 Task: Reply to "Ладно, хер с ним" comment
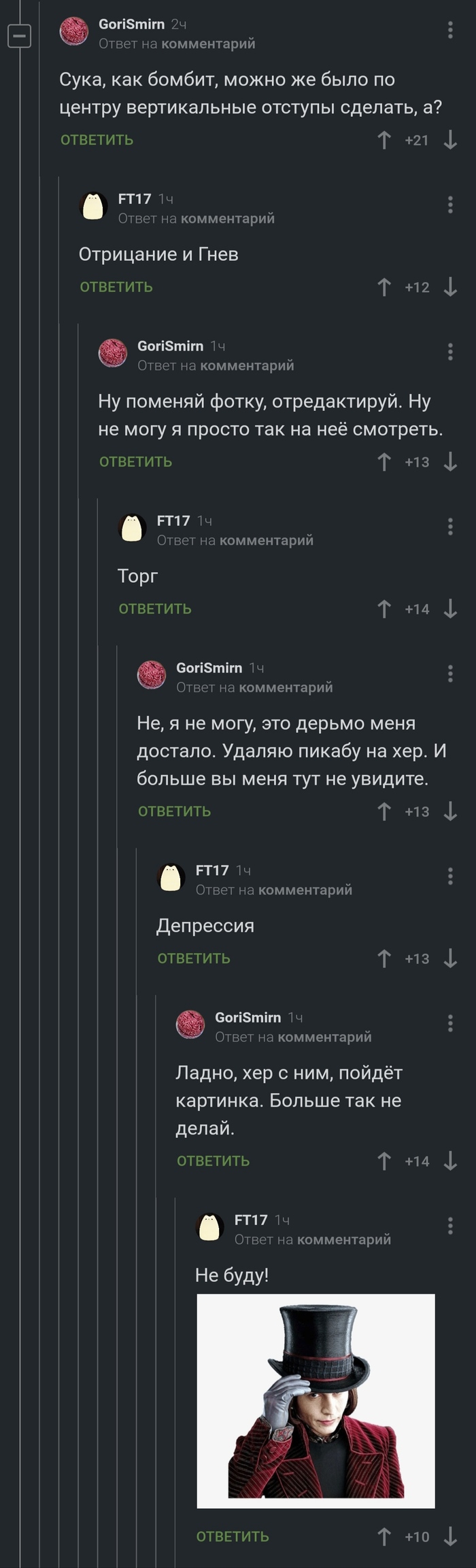[x=213, y=1161]
